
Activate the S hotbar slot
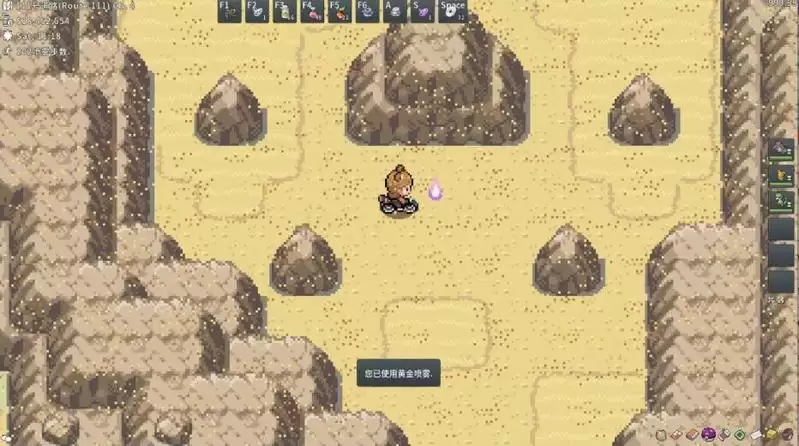tap(423, 11)
